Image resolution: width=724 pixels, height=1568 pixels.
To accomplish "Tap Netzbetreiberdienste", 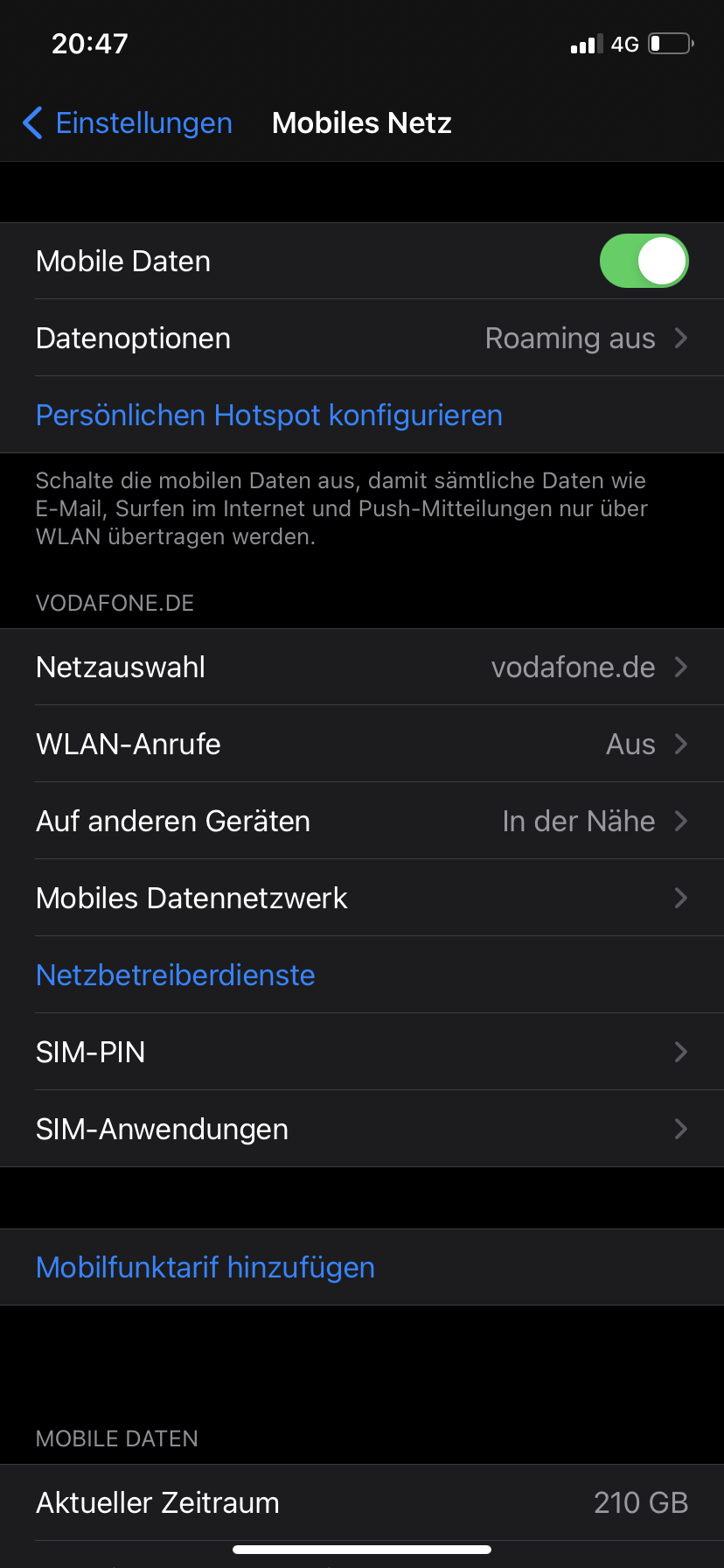I will click(176, 976).
